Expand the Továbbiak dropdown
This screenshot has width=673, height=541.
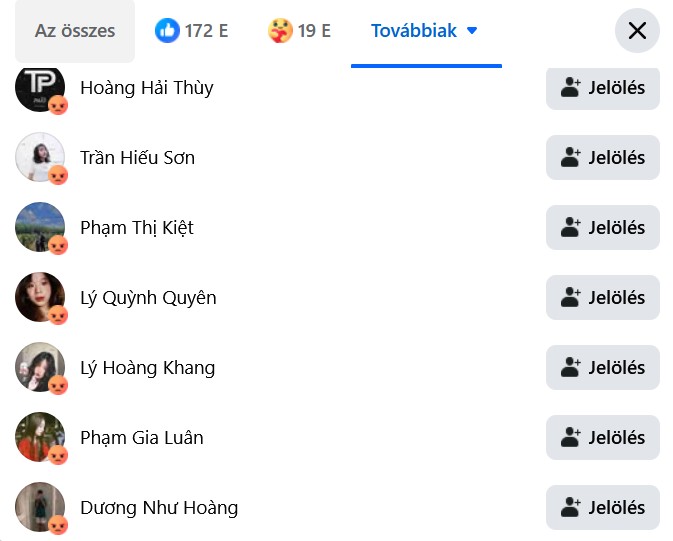[x=425, y=31]
